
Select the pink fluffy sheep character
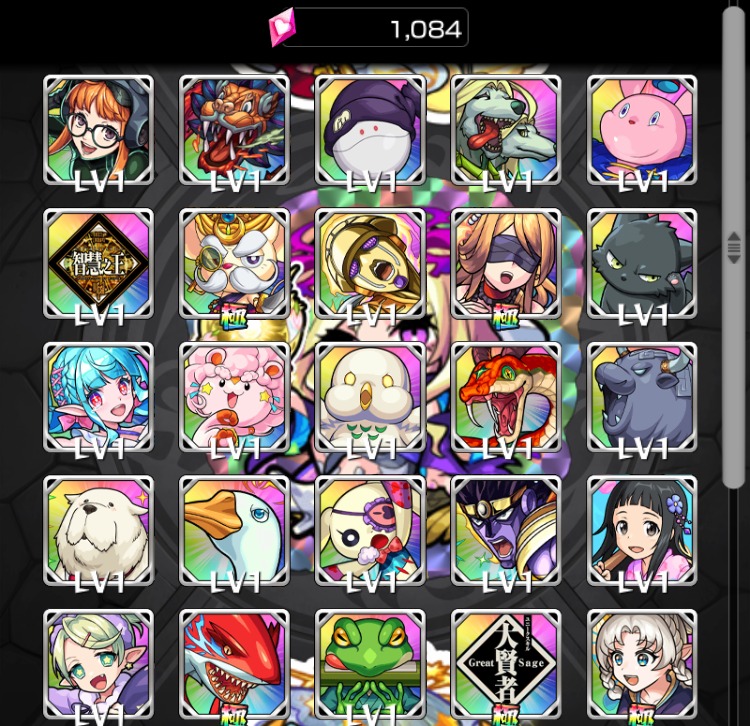pyautogui.click(x=234, y=397)
